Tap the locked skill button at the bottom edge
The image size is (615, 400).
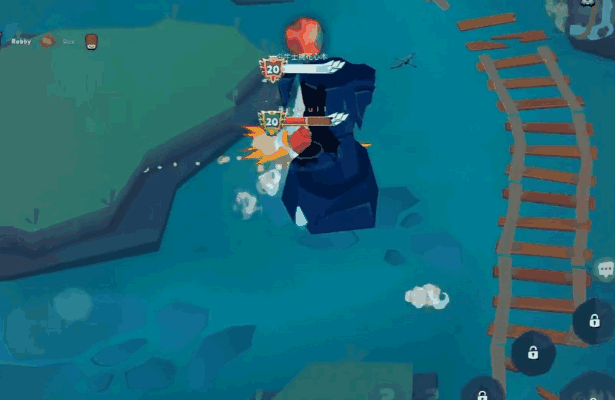tap(482, 391)
